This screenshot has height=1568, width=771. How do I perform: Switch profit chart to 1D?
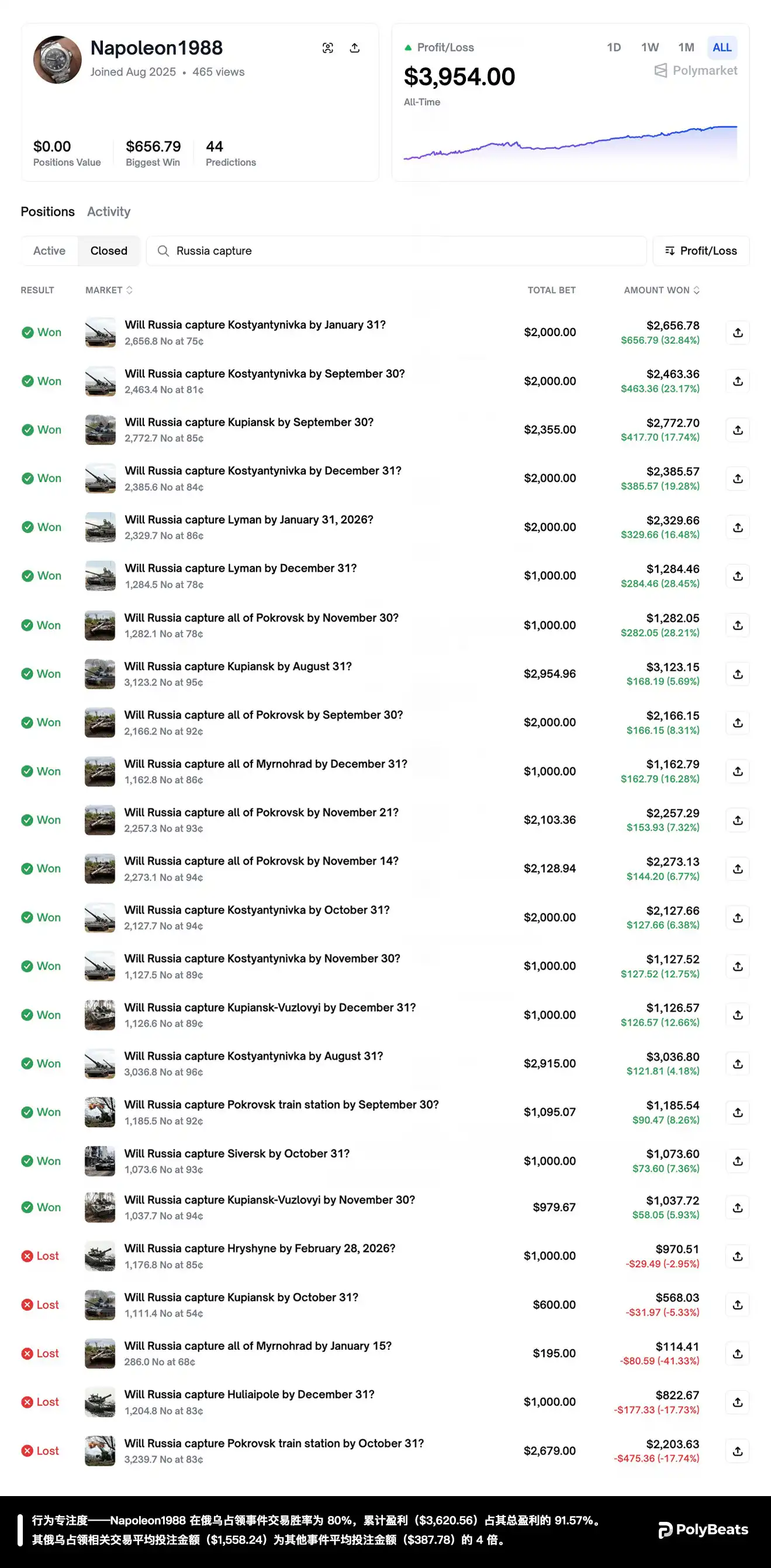[x=613, y=47]
